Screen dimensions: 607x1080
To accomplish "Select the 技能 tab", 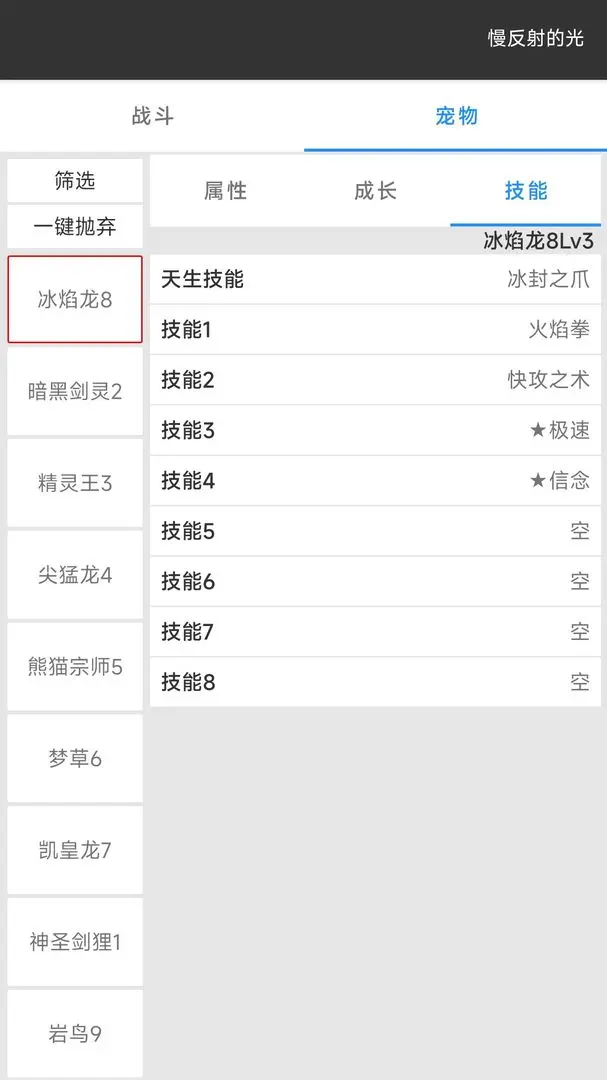I will click(x=526, y=191).
